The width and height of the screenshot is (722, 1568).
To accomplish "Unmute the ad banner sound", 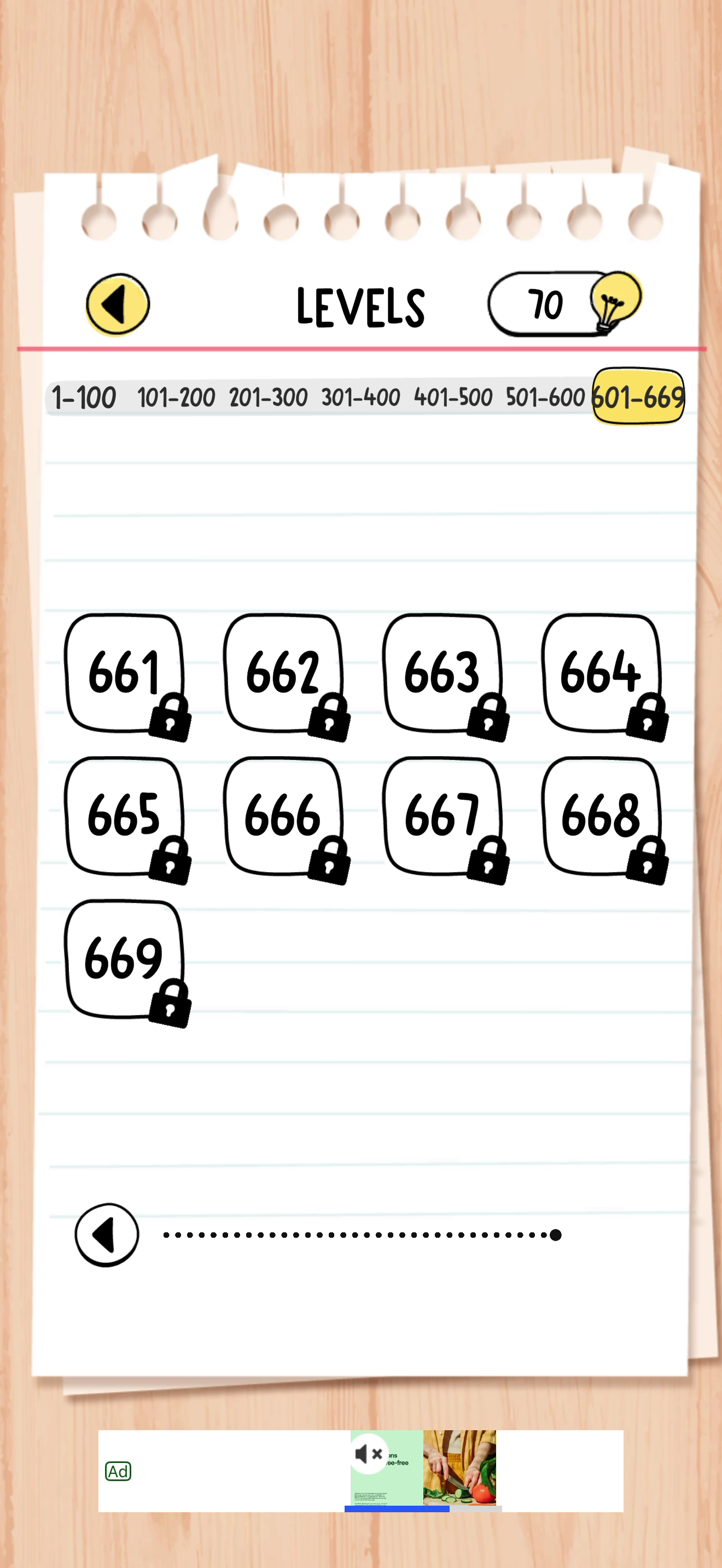I will pyautogui.click(x=368, y=1454).
